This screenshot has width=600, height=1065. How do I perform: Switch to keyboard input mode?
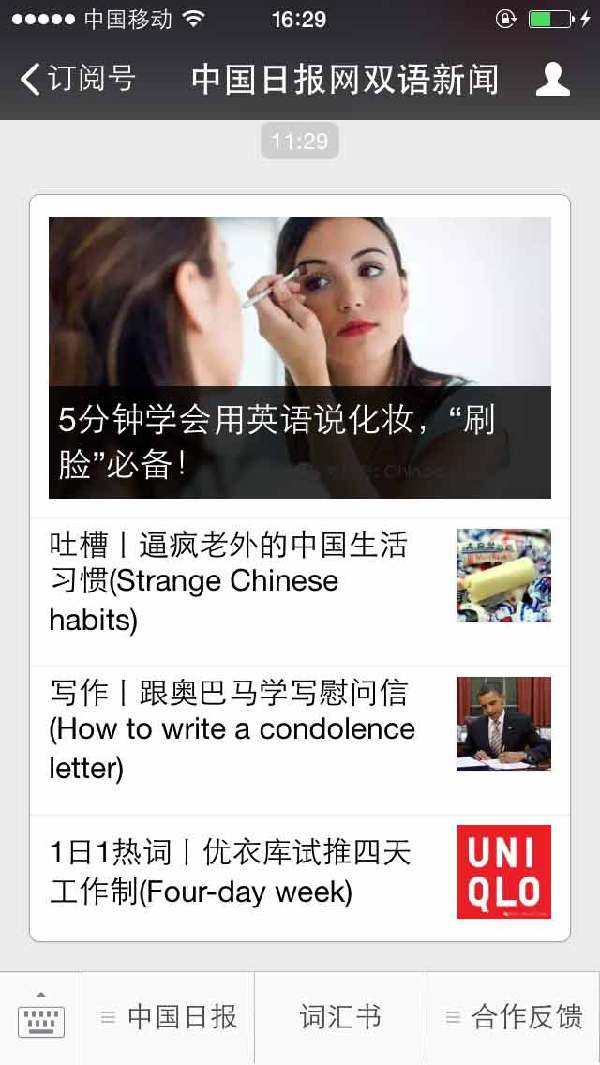pyautogui.click(x=41, y=1017)
